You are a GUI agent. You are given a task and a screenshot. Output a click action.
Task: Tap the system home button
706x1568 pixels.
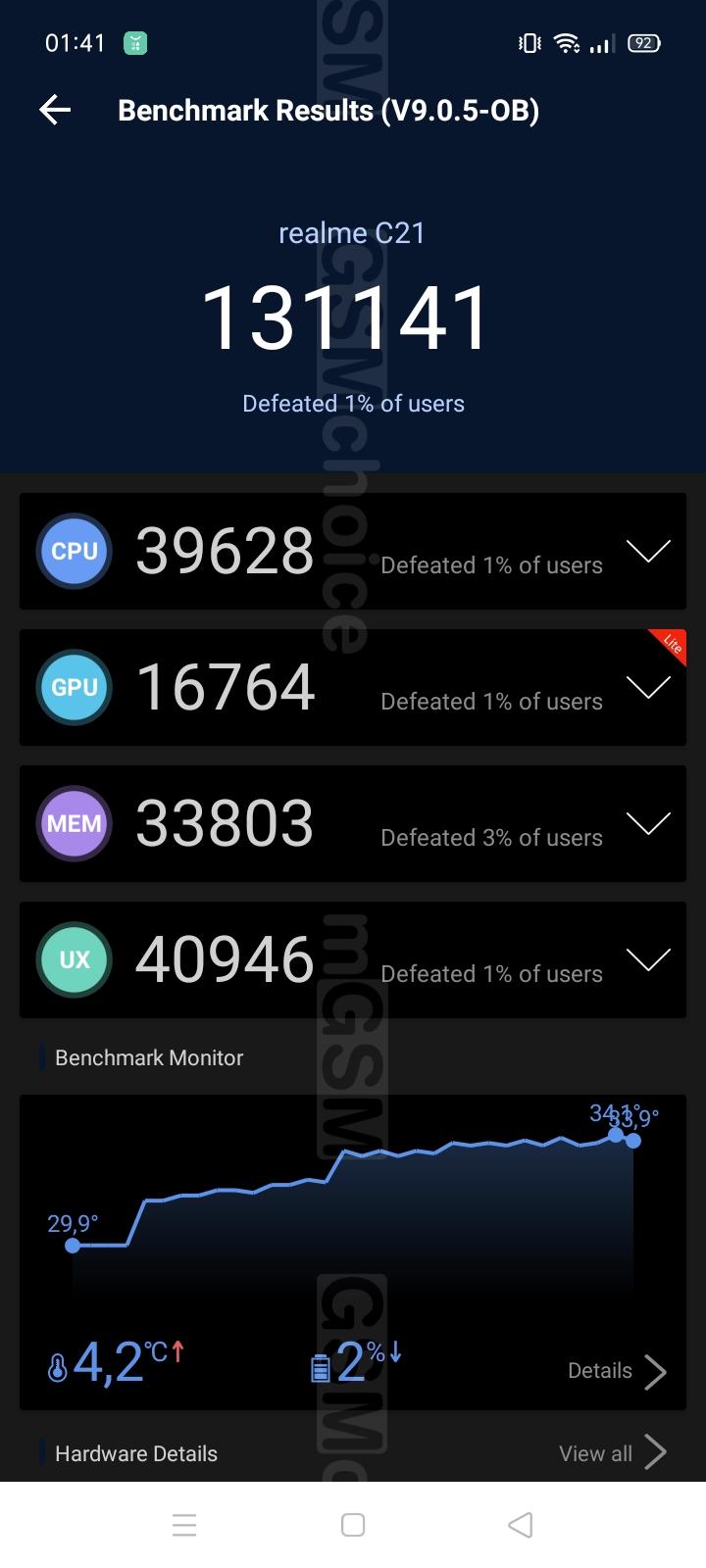point(353,1525)
